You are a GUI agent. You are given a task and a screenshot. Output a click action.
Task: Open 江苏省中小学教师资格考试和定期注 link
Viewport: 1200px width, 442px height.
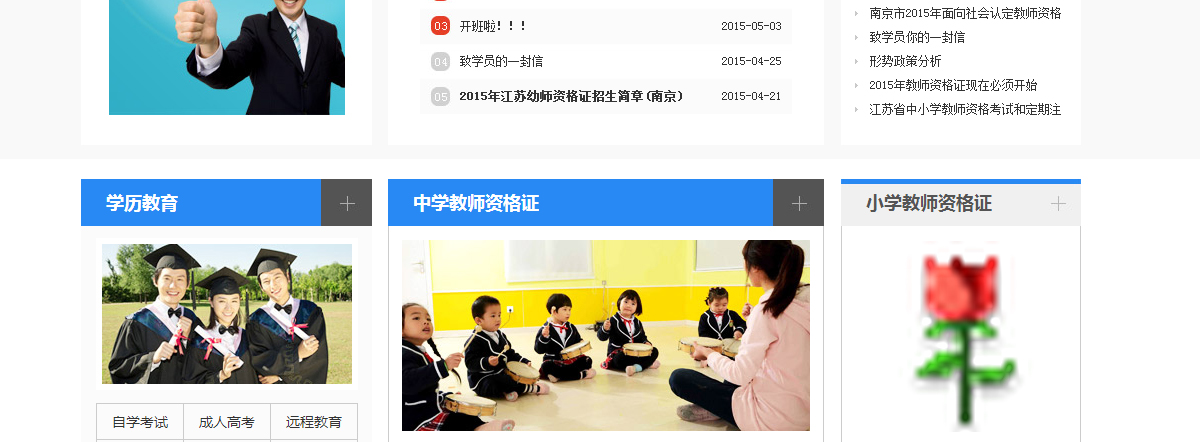(x=964, y=109)
